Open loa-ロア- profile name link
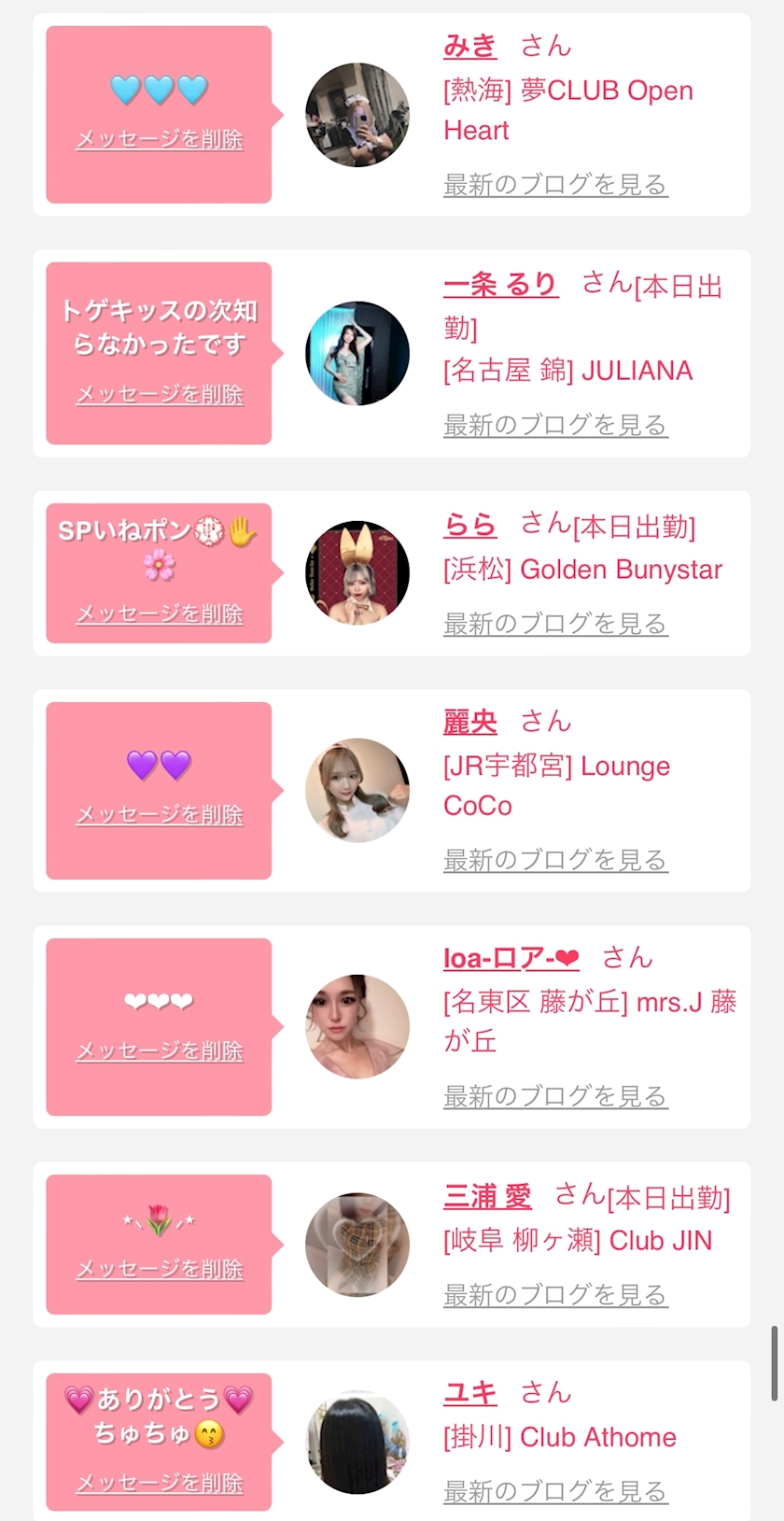 pos(511,958)
